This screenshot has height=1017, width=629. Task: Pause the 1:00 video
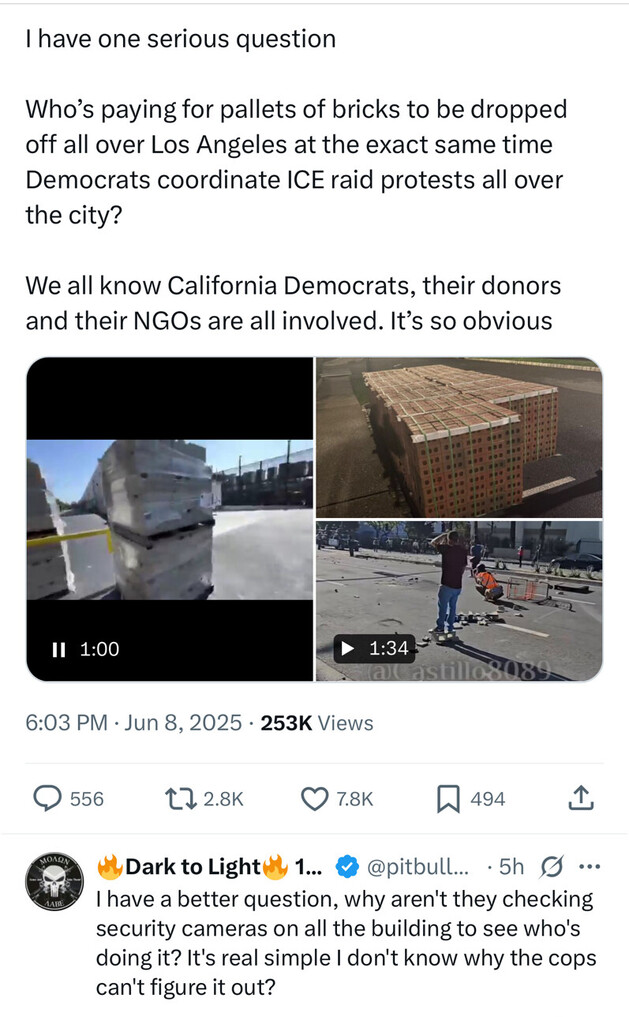coord(58,649)
